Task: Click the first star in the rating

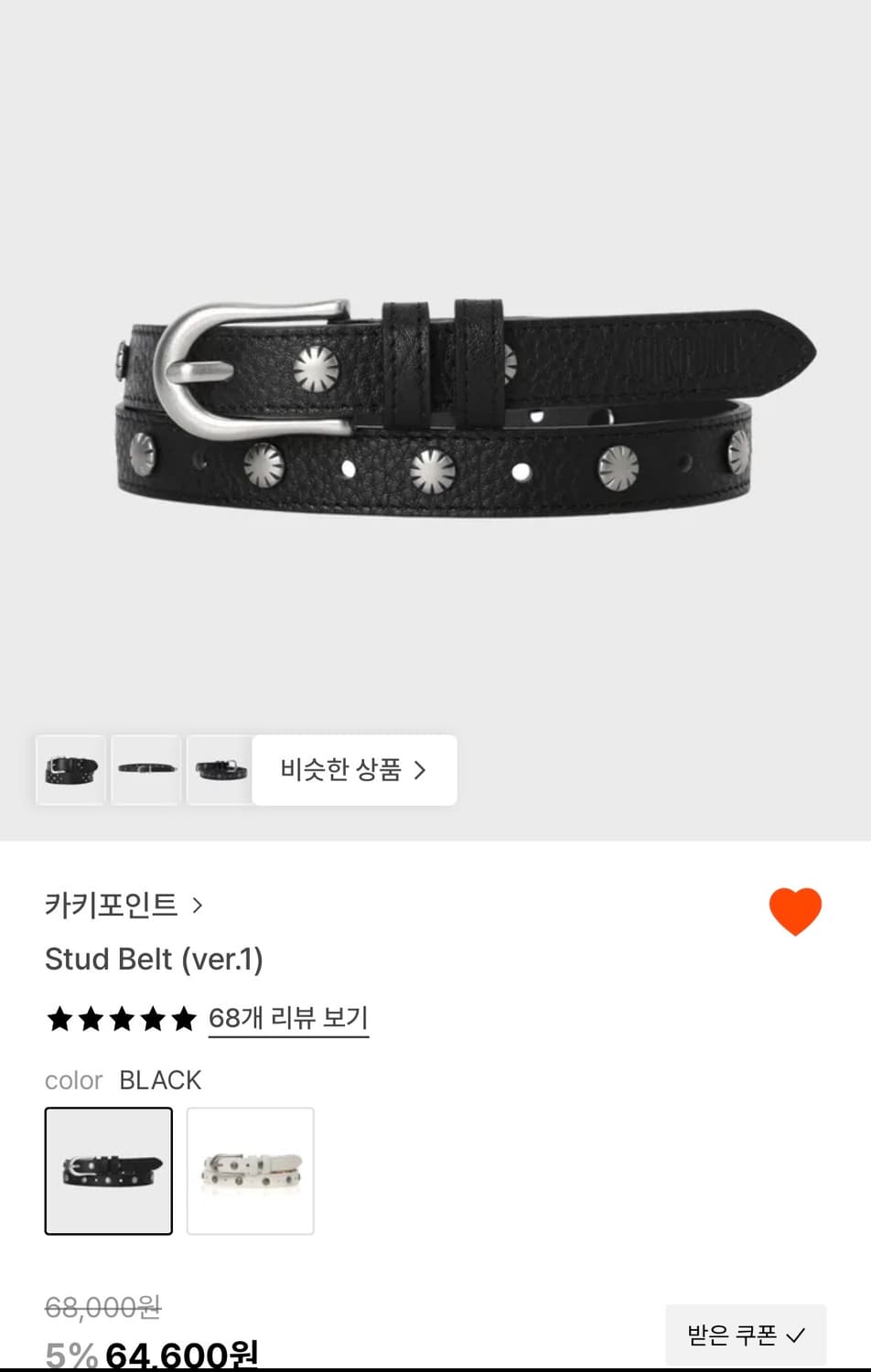Action: click(58, 1018)
